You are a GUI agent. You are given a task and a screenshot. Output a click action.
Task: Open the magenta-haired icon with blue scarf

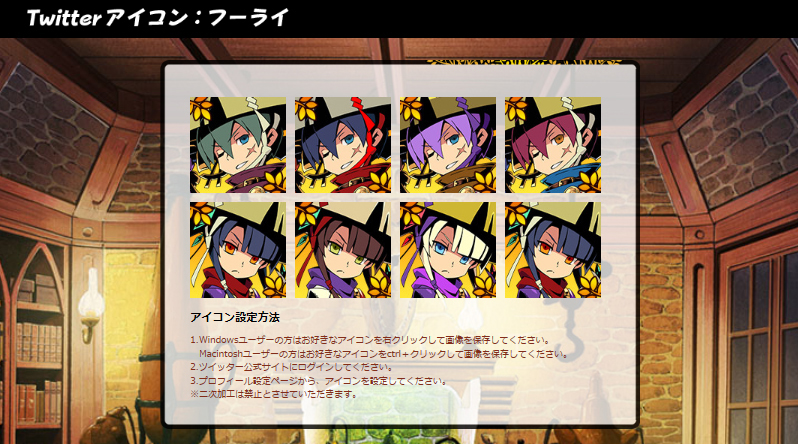point(553,144)
